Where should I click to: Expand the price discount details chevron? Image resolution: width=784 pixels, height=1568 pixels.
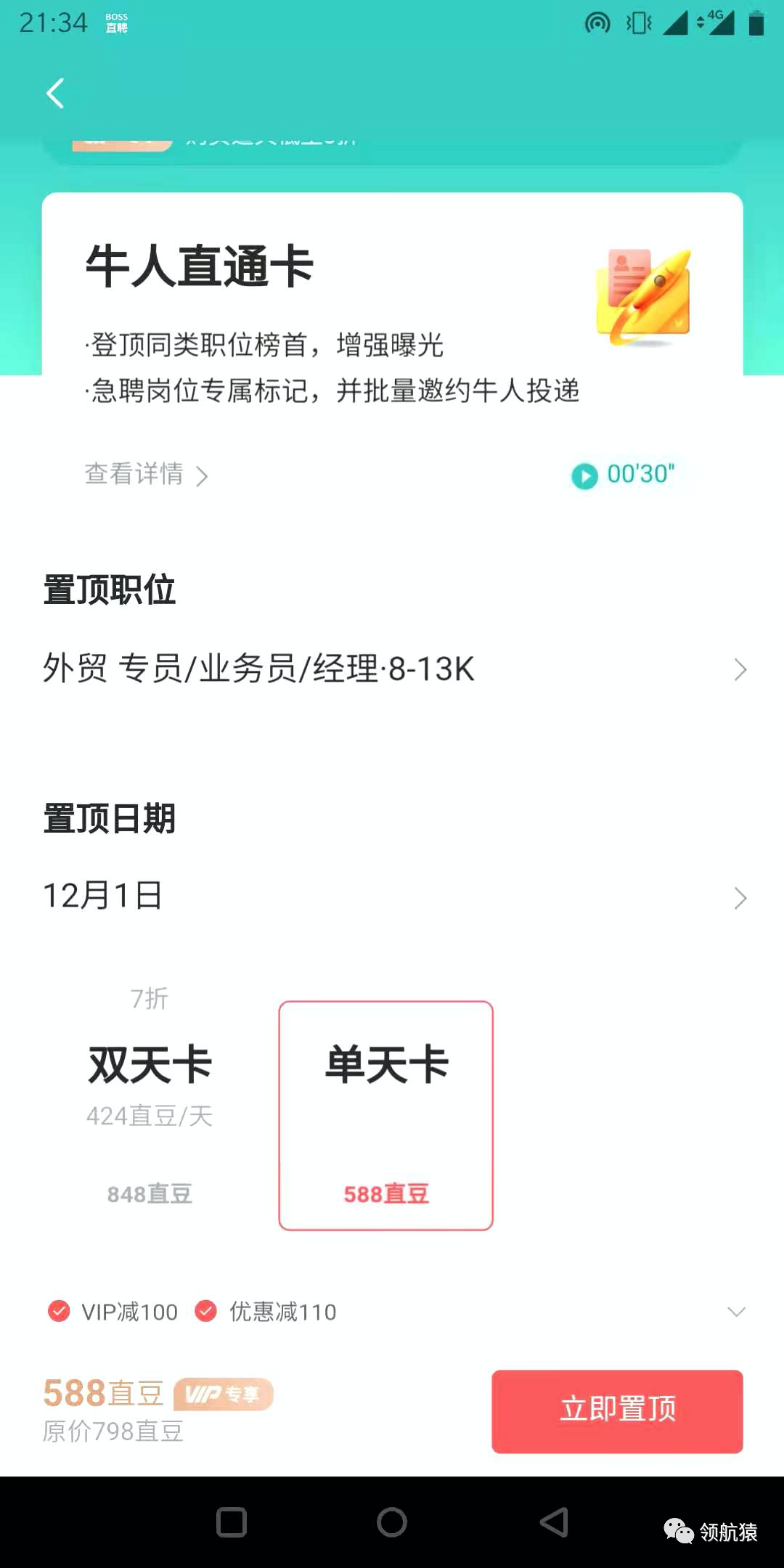click(x=737, y=1312)
